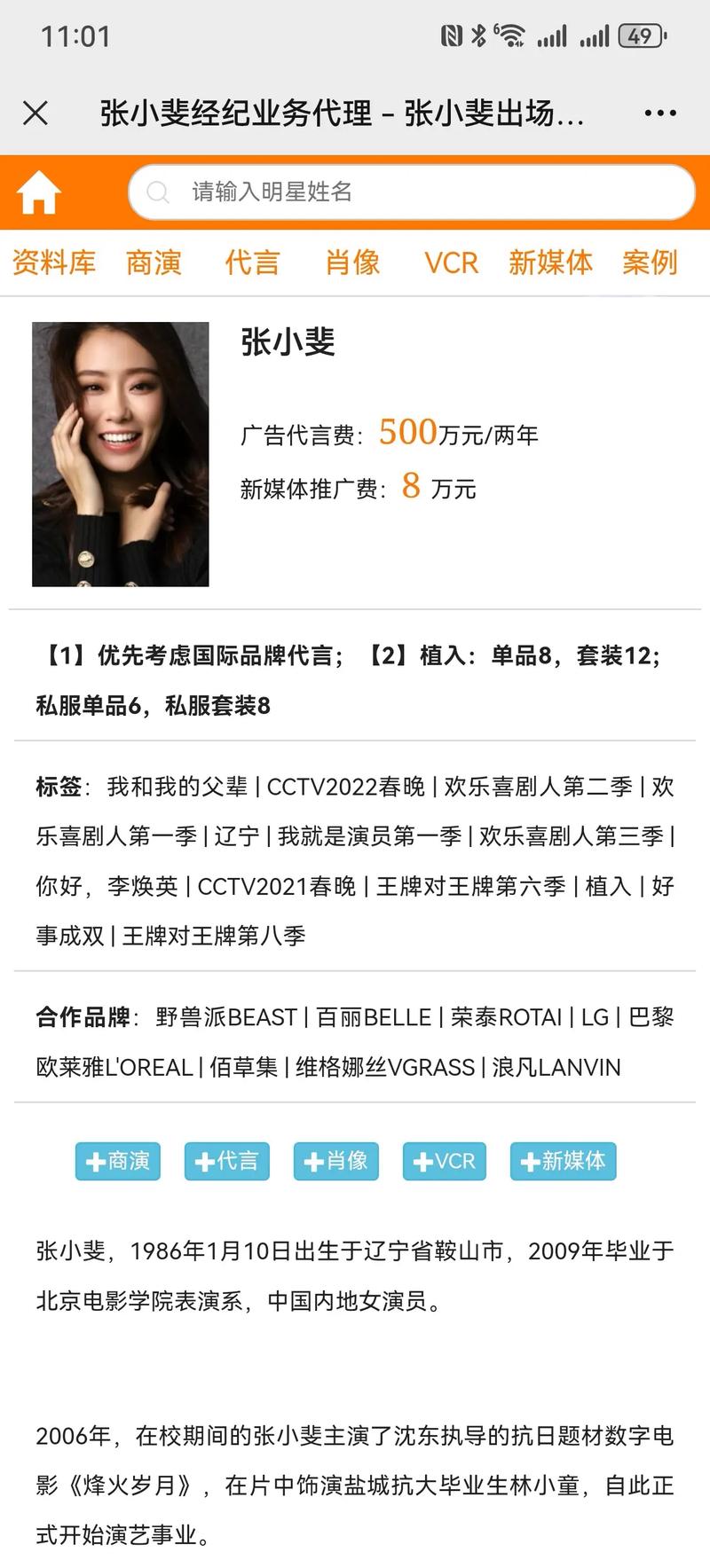Tap the celebrity name search field

coord(412,192)
